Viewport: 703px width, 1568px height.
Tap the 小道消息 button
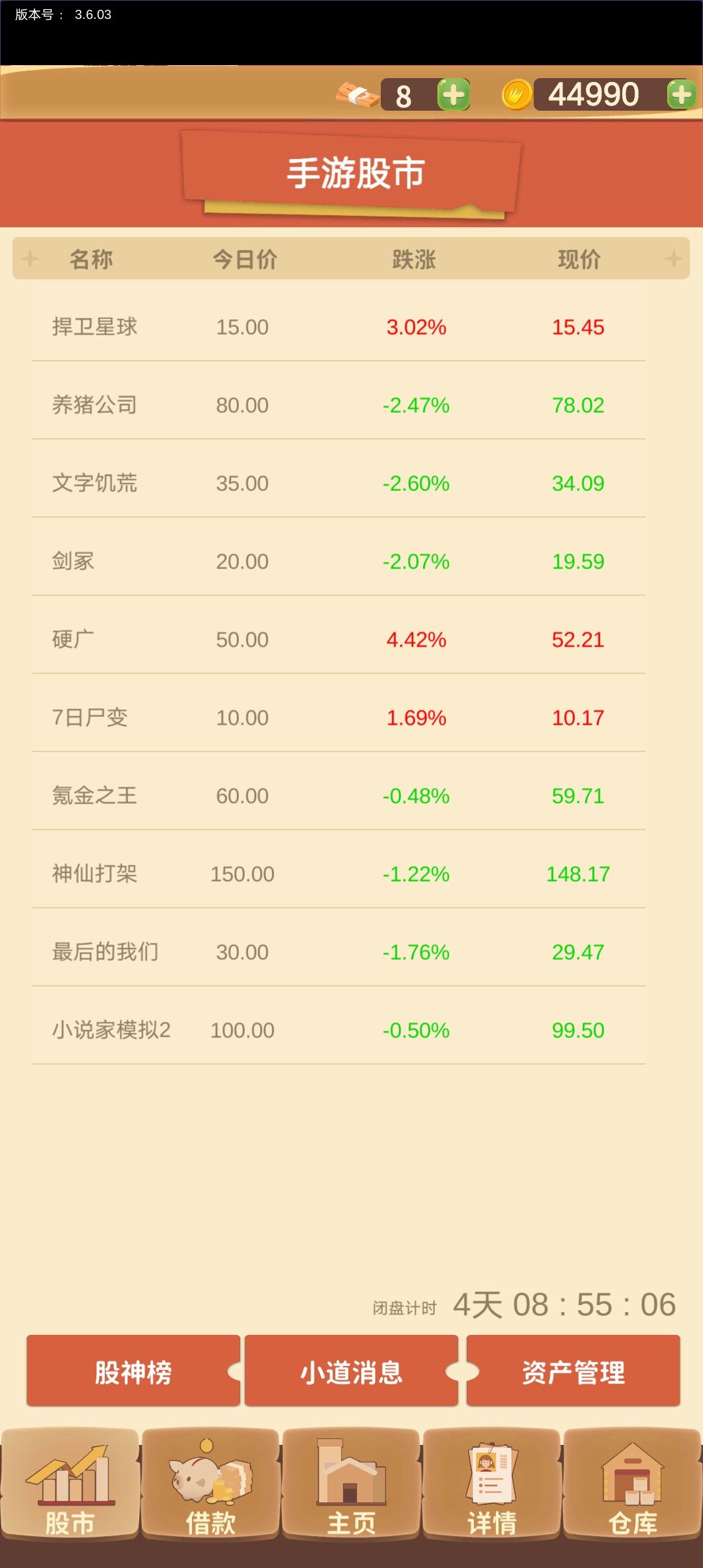(x=351, y=1371)
